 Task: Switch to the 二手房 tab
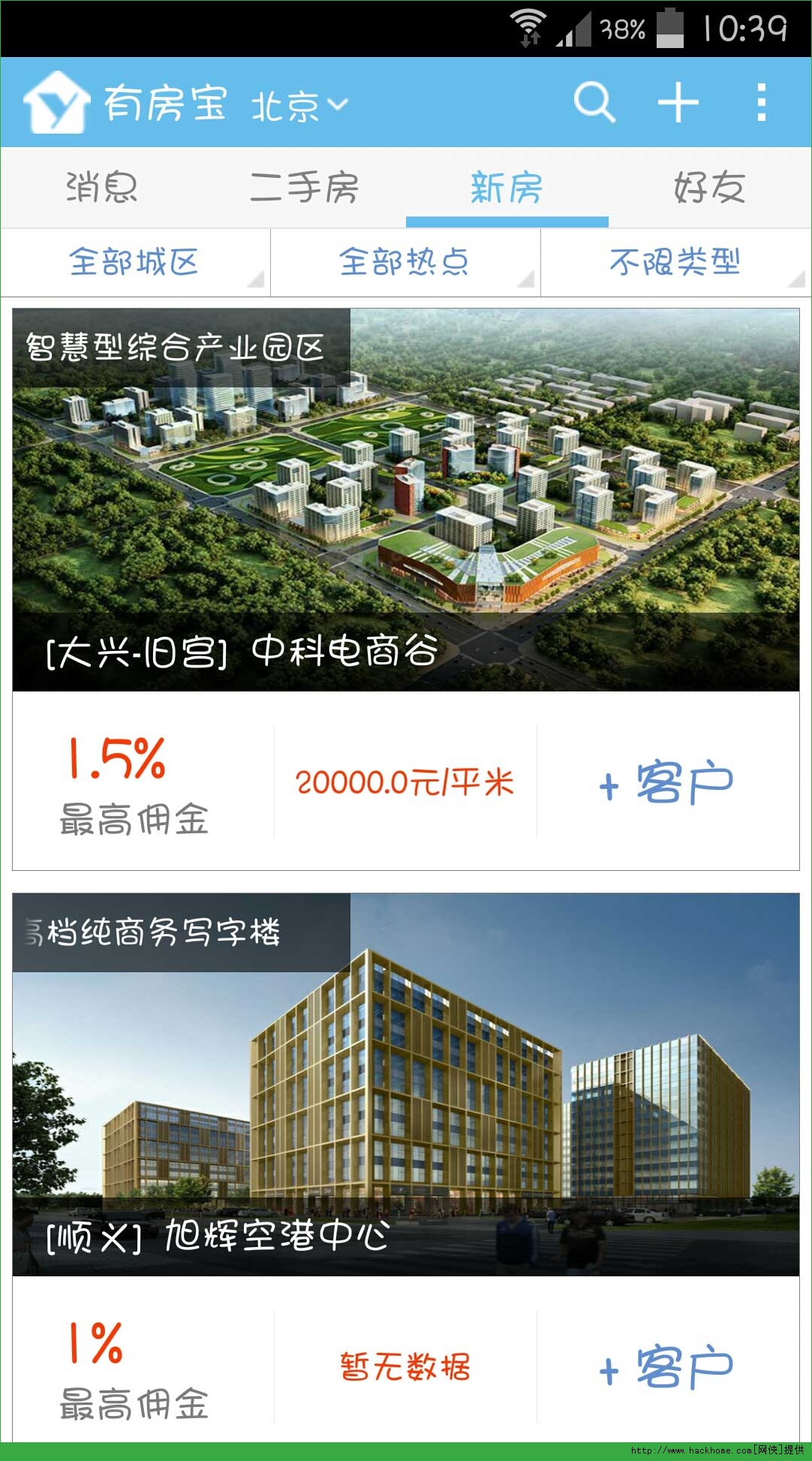[x=304, y=188]
